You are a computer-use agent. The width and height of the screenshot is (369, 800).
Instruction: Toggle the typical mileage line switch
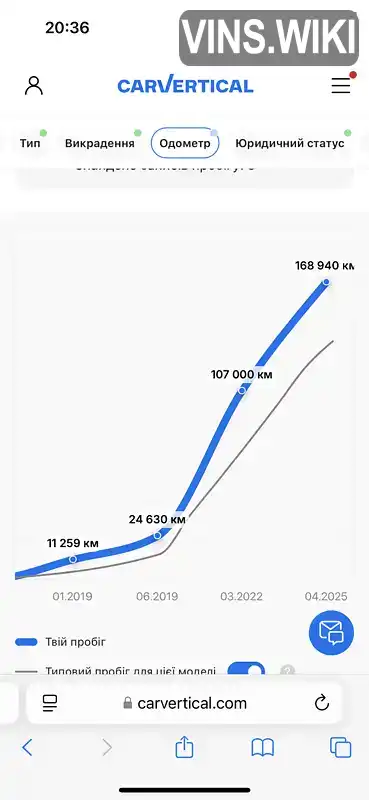pyautogui.click(x=246, y=669)
